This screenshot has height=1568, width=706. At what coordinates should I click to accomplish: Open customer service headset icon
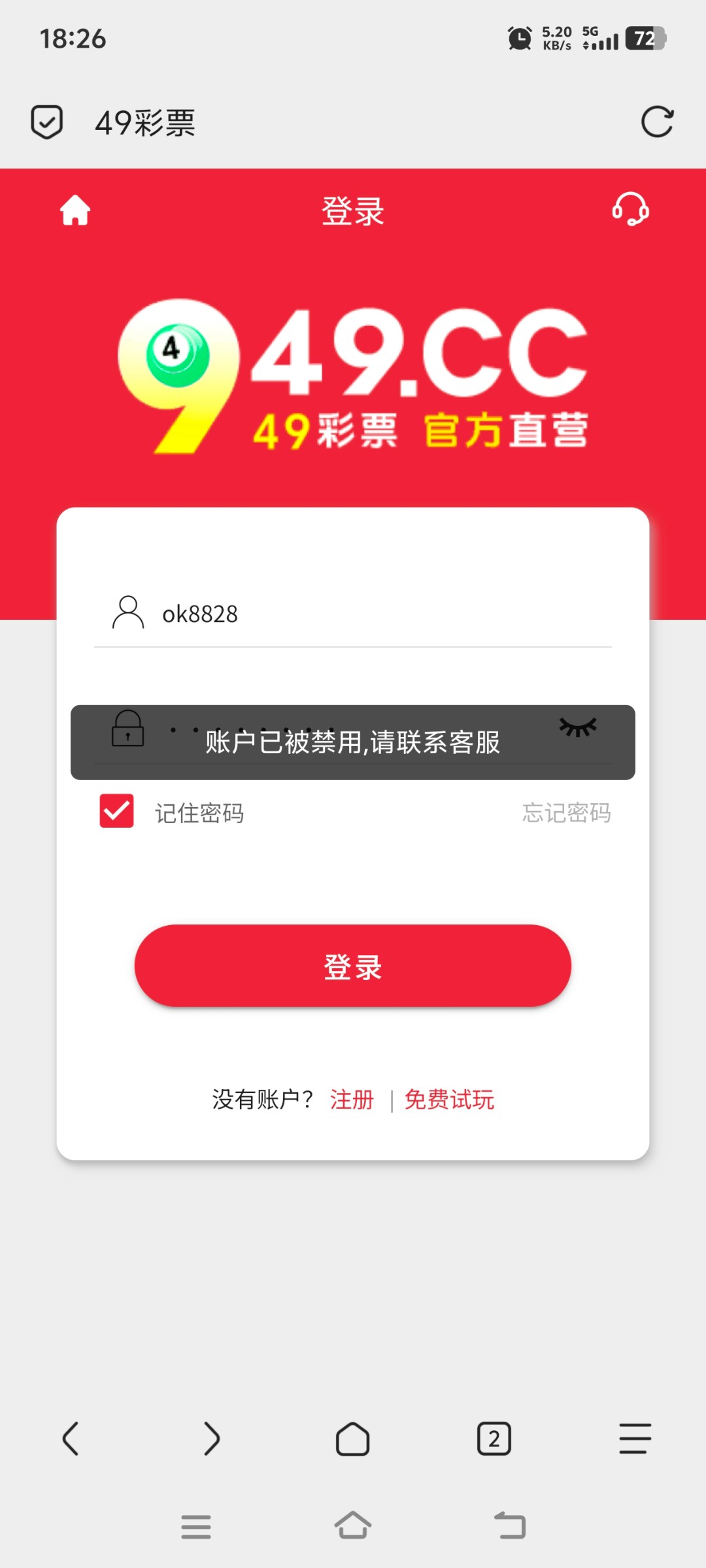pos(630,210)
